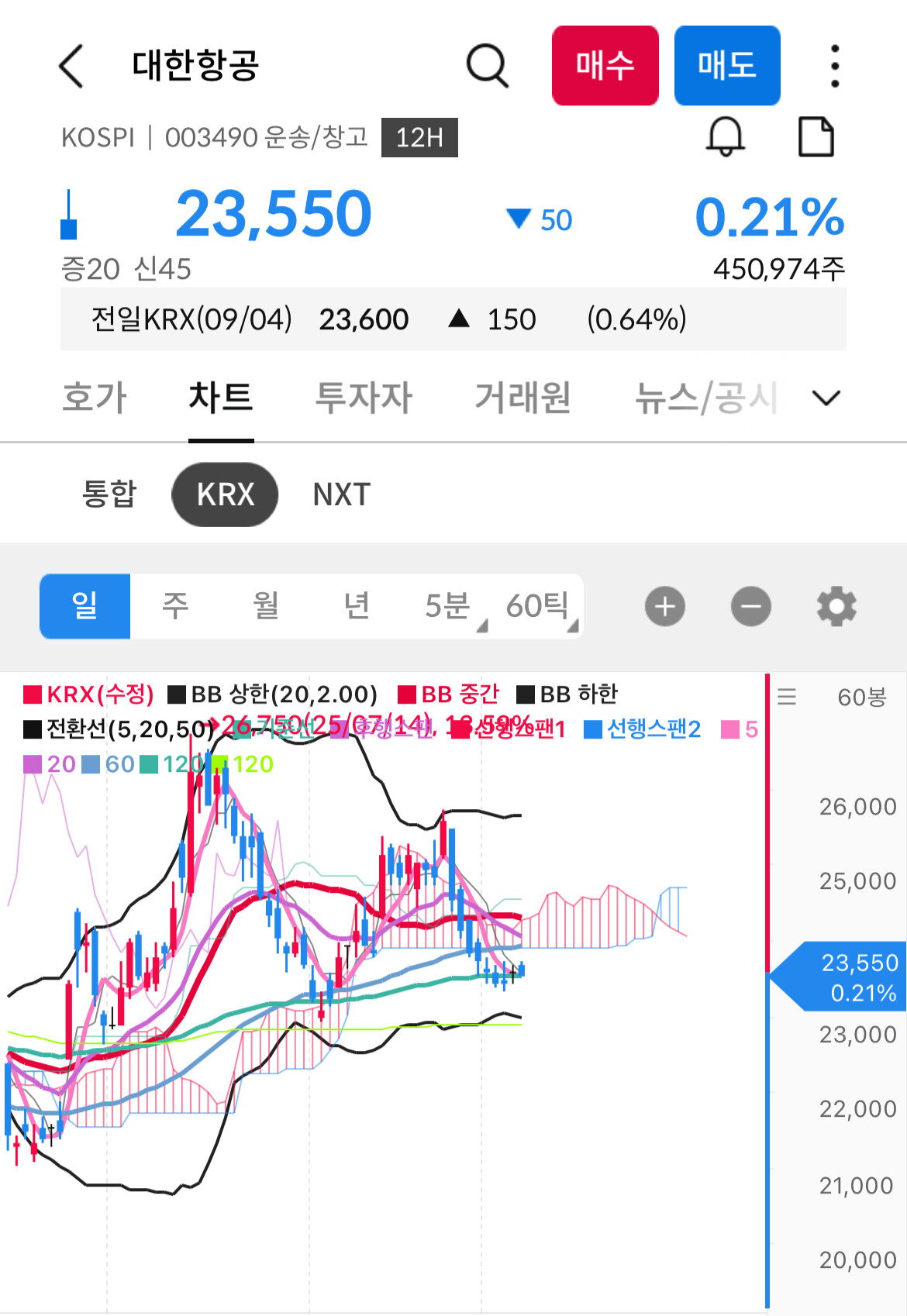Viewport: 907px width, 1316px height.
Task: Open the price alert bell
Action: [x=725, y=137]
